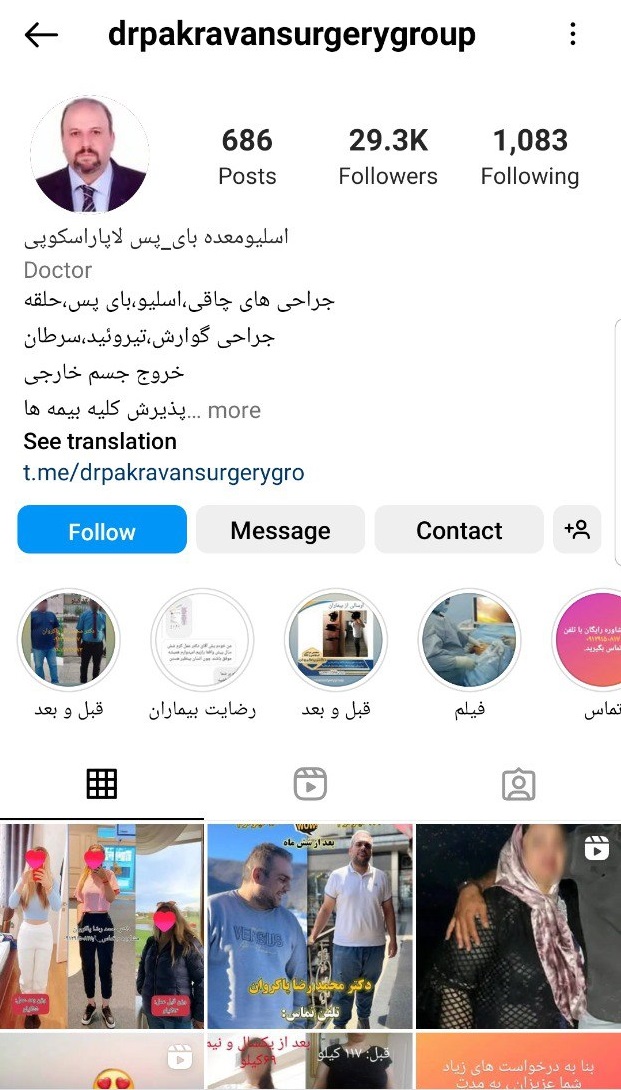Open the 1,083 Following list
The image size is (621, 1090).
529,157
